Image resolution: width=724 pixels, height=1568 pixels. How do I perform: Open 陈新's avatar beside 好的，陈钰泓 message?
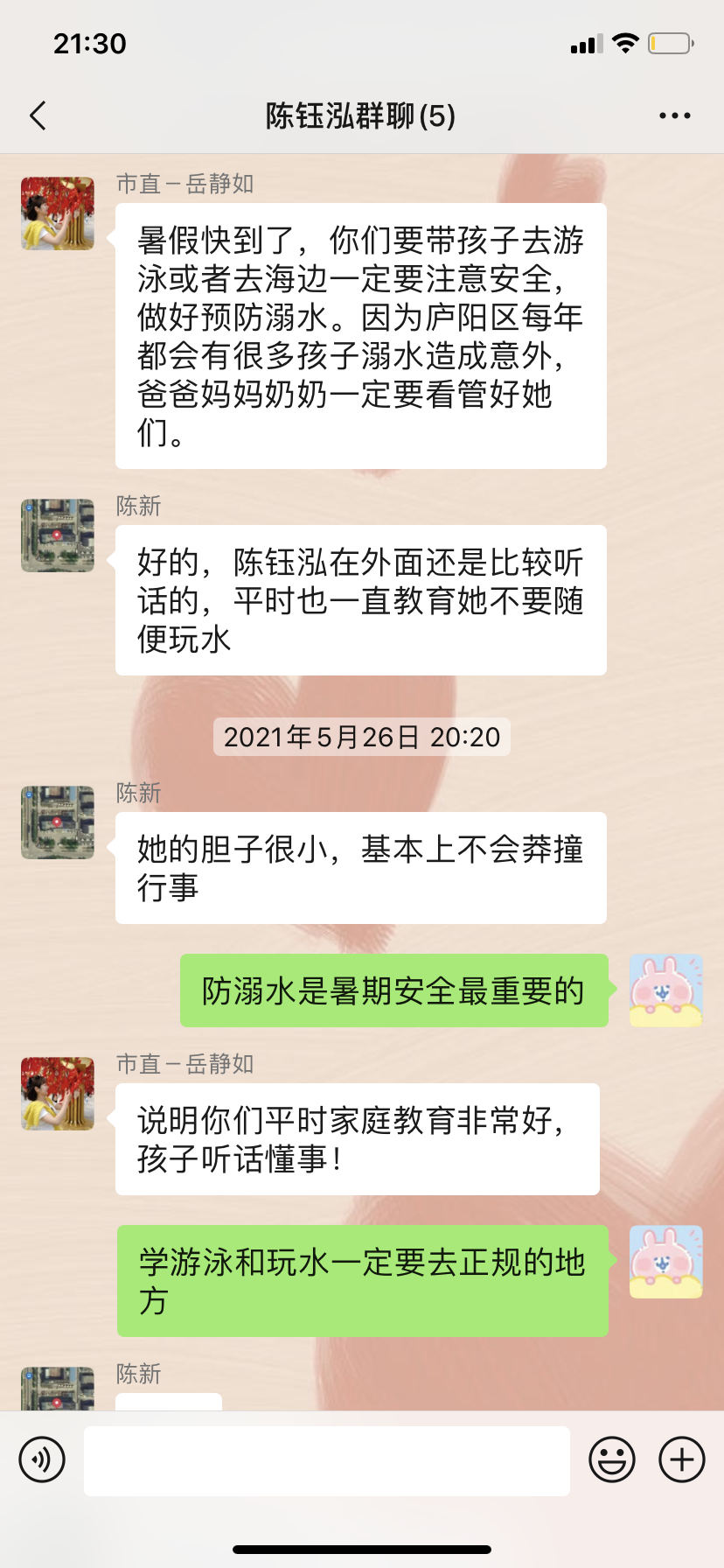[58, 535]
